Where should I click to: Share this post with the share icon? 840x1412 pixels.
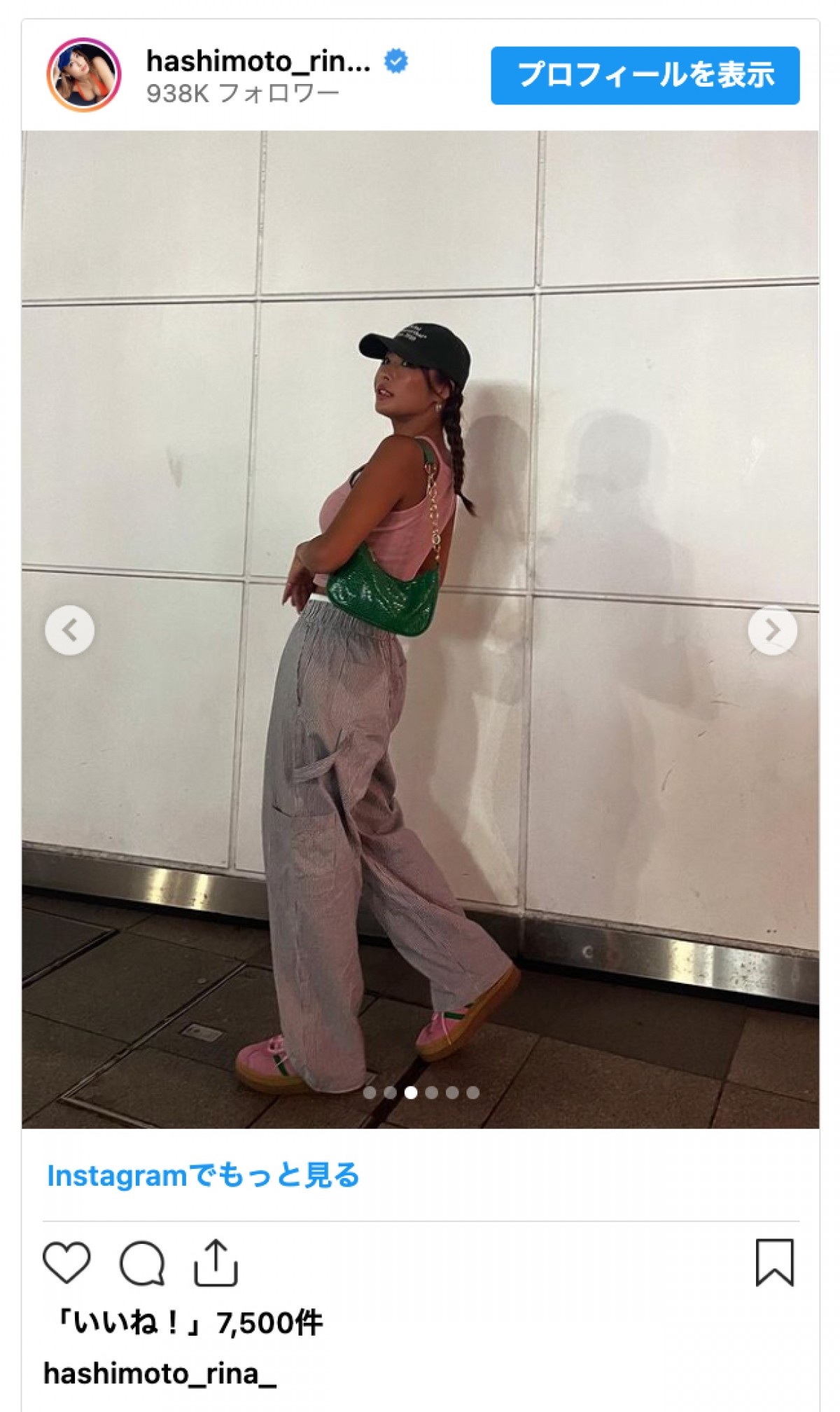[x=216, y=1263]
